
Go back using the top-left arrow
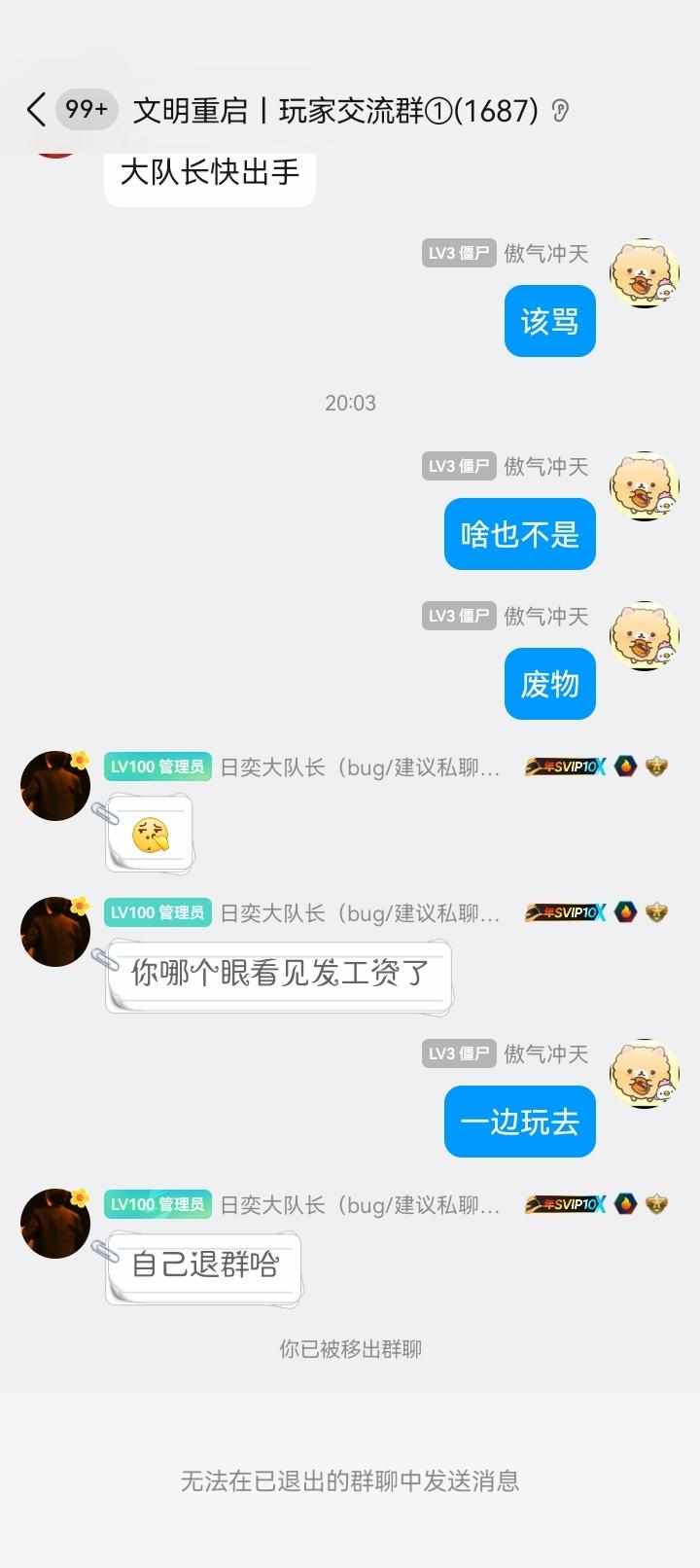click(x=36, y=110)
